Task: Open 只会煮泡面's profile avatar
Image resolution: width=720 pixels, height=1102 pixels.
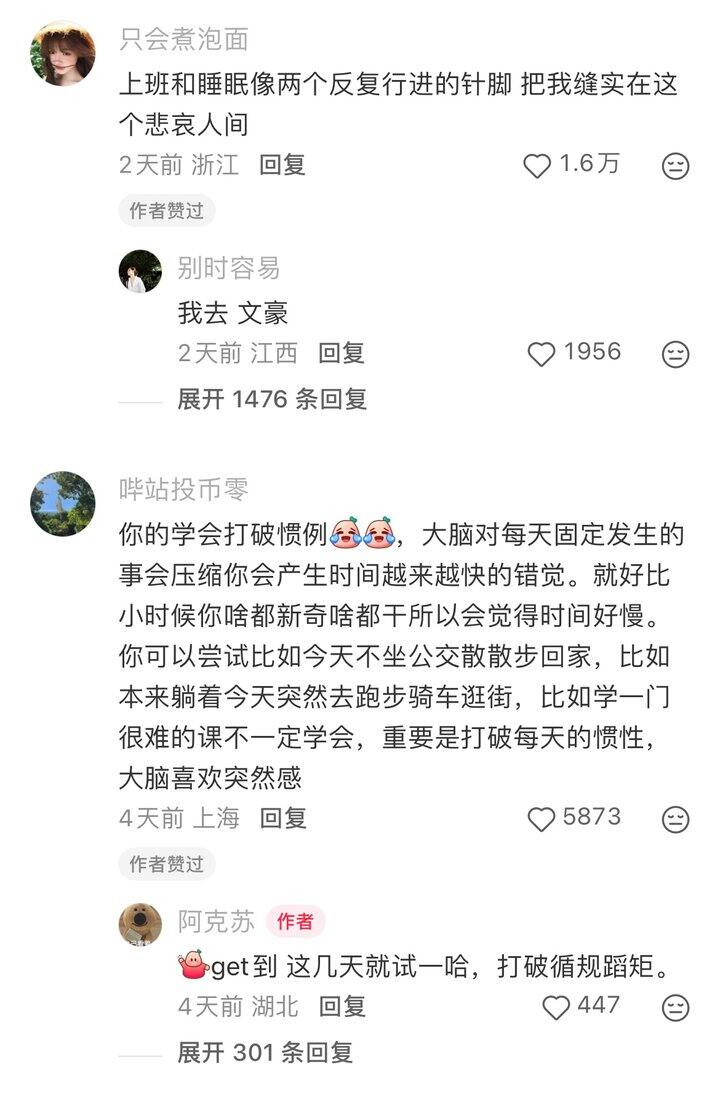Action: [64, 53]
